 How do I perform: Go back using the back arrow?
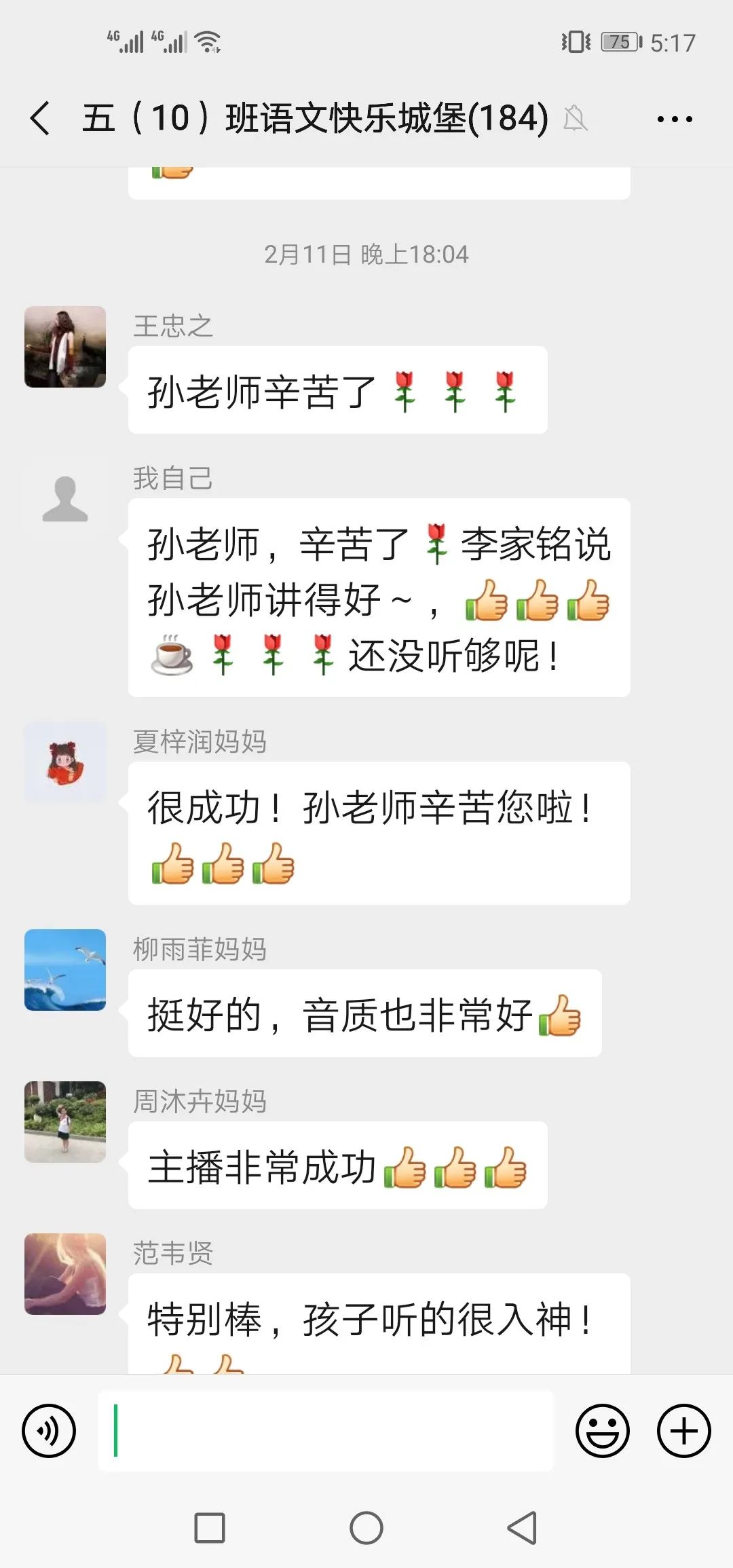(x=39, y=118)
